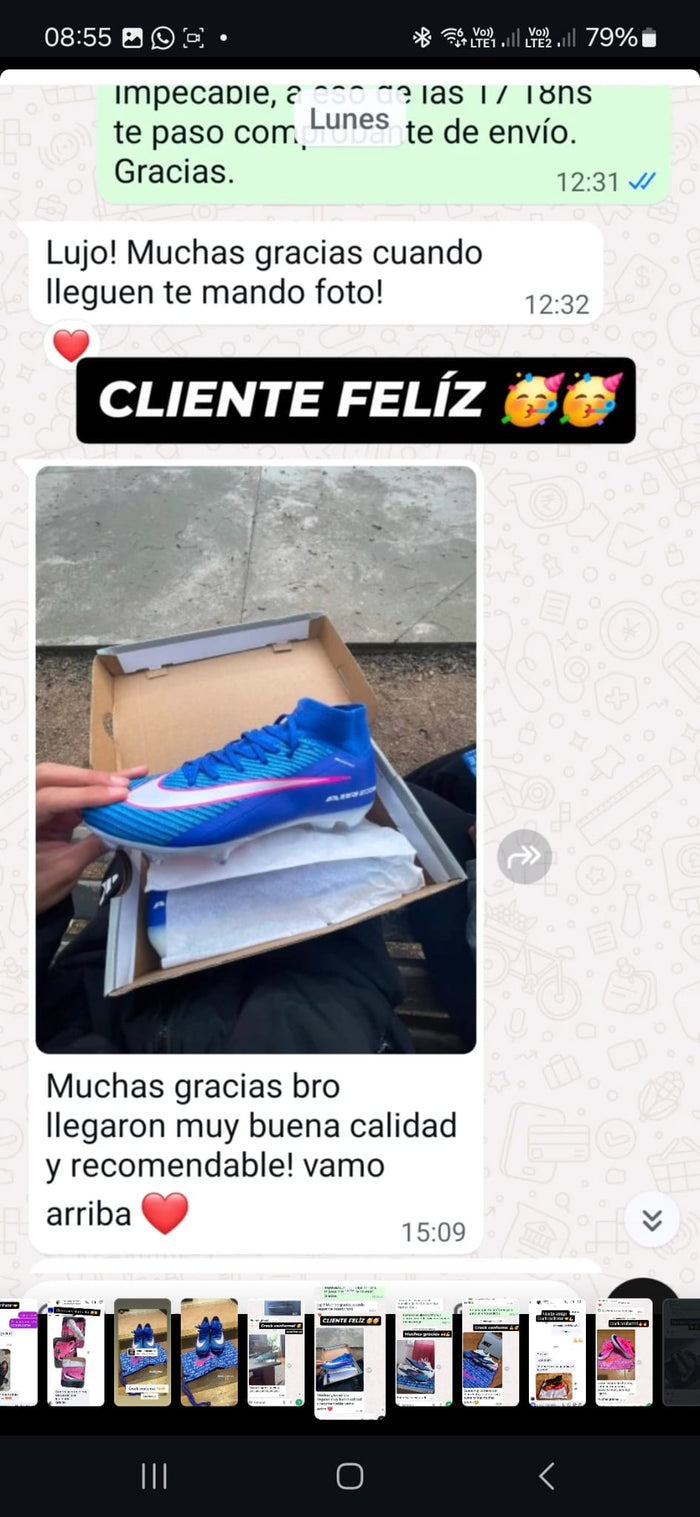Select the highlighted 'CLIENTE FELIZ' filmstrip thumbnail
The image size is (700, 1517).
point(349,1352)
